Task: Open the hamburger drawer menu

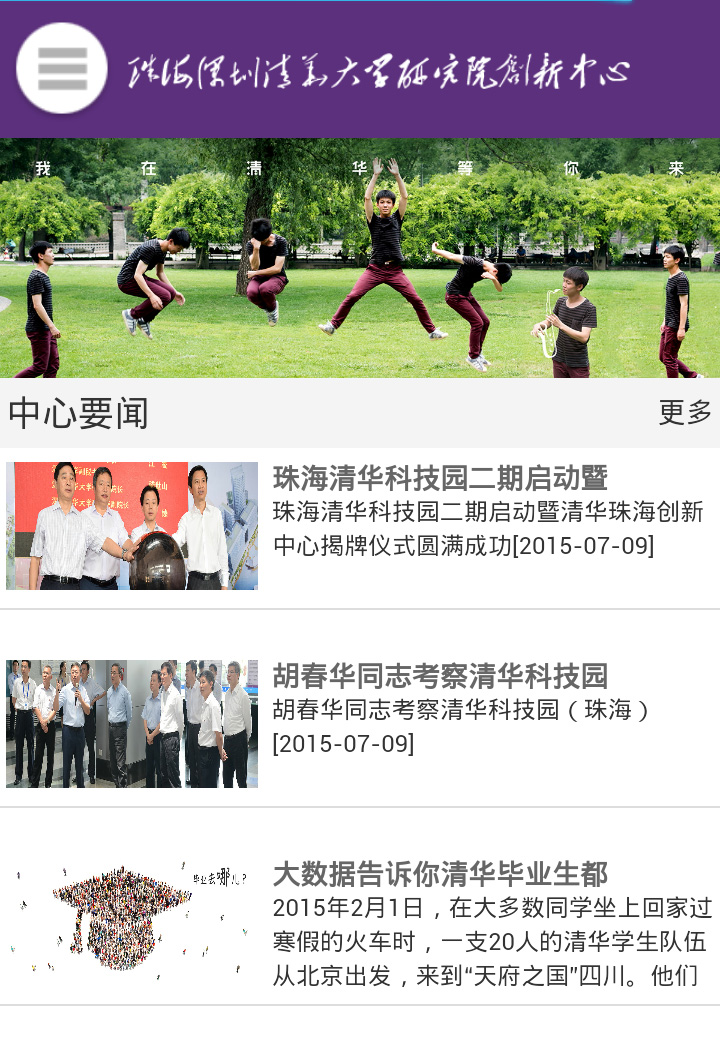Action: pyautogui.click(x=62, y=69)
